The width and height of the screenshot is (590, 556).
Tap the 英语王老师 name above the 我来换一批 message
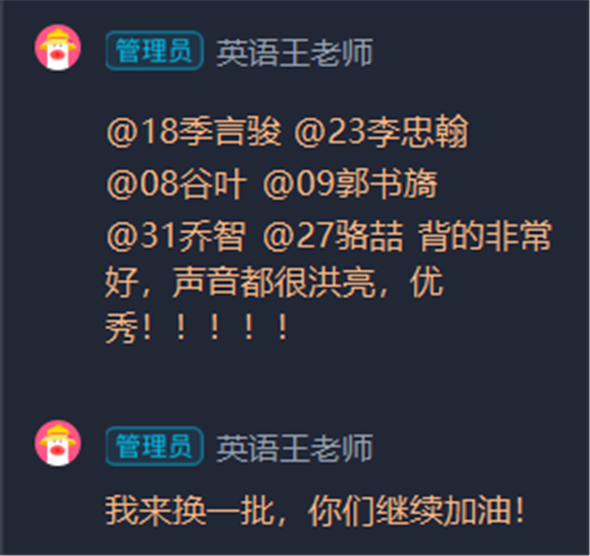tap(294, 447)
